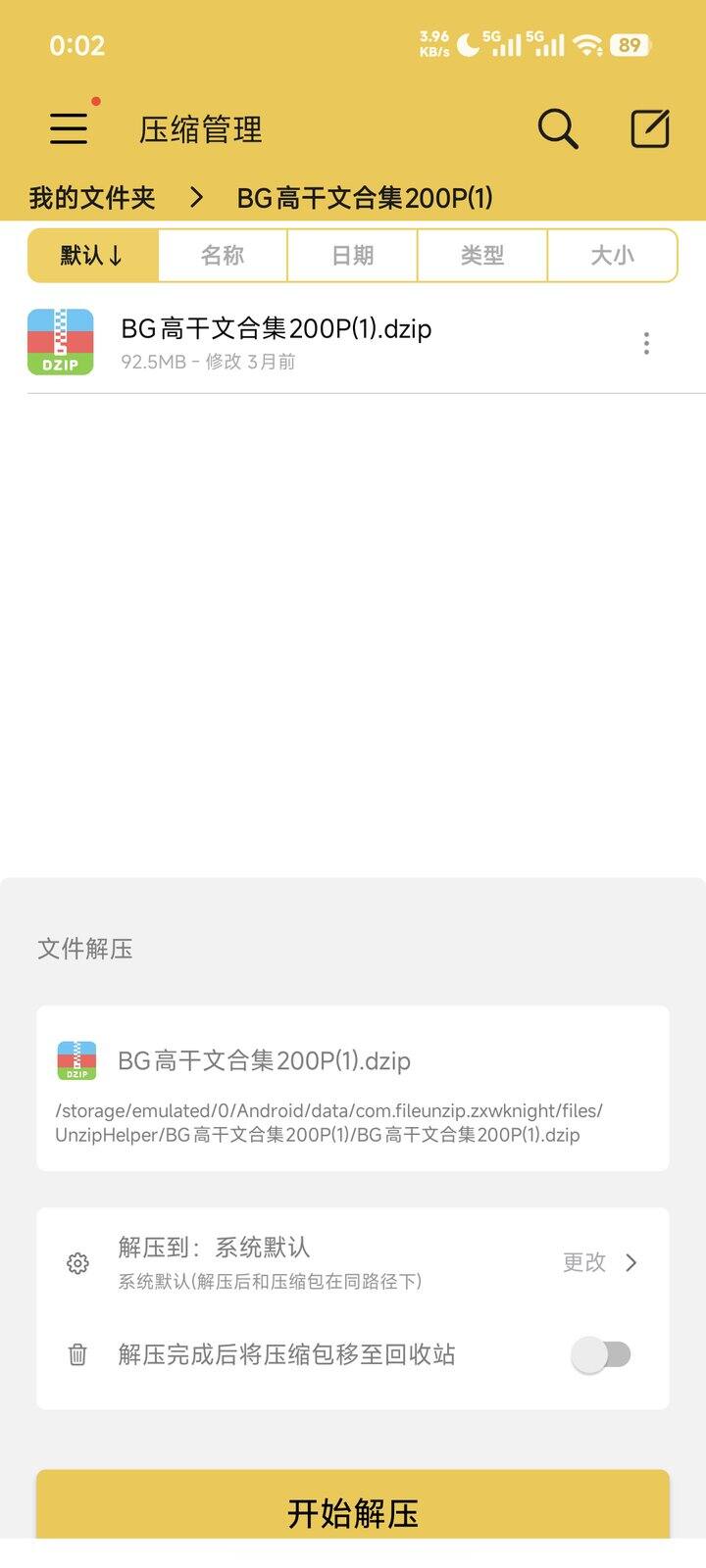Image resolution: width=706 pixels, height=1568 pixels.
Task: Open the hamburger drawer menu
Action: pos(69,128)
